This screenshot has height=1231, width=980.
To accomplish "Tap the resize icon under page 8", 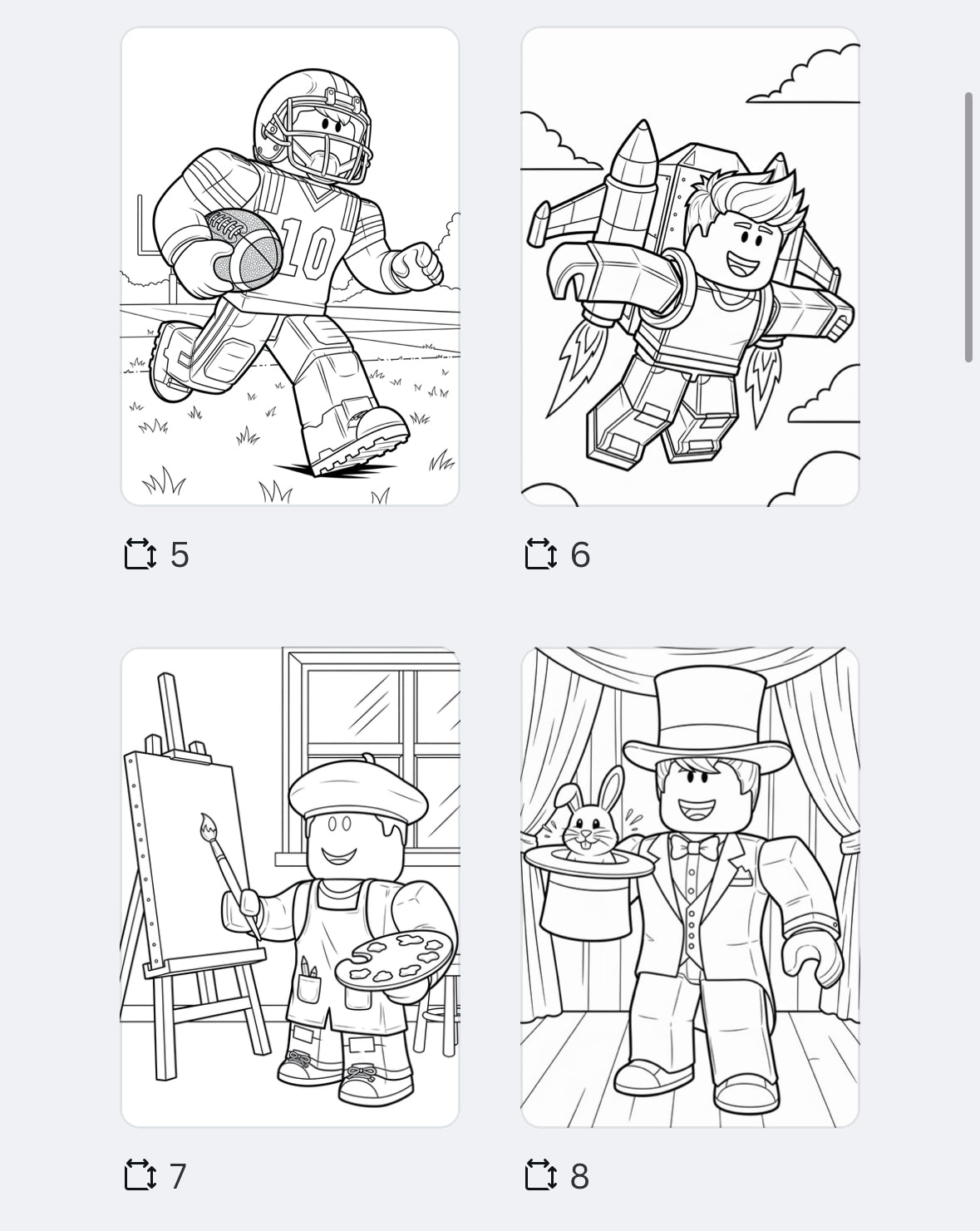I will click(x=540, y=1175).
